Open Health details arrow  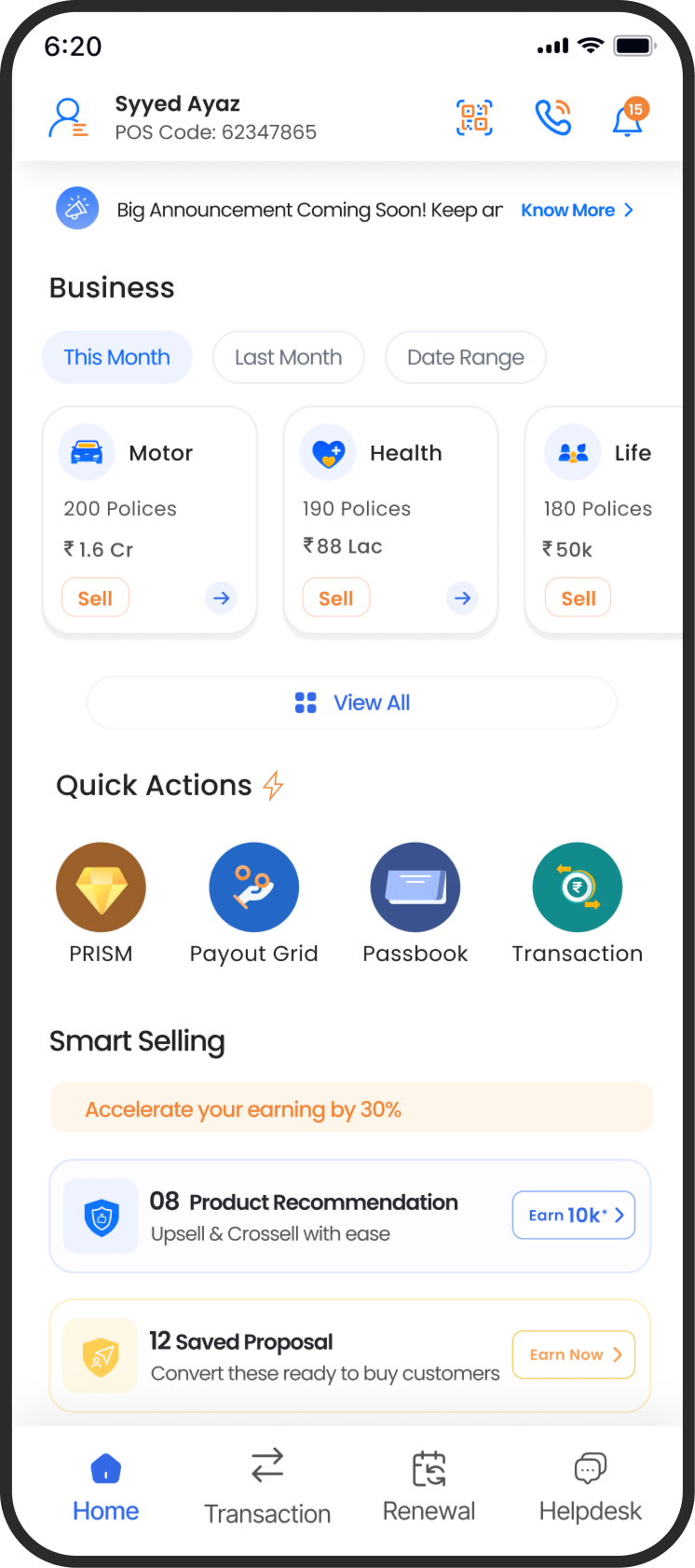coord(462,598)
